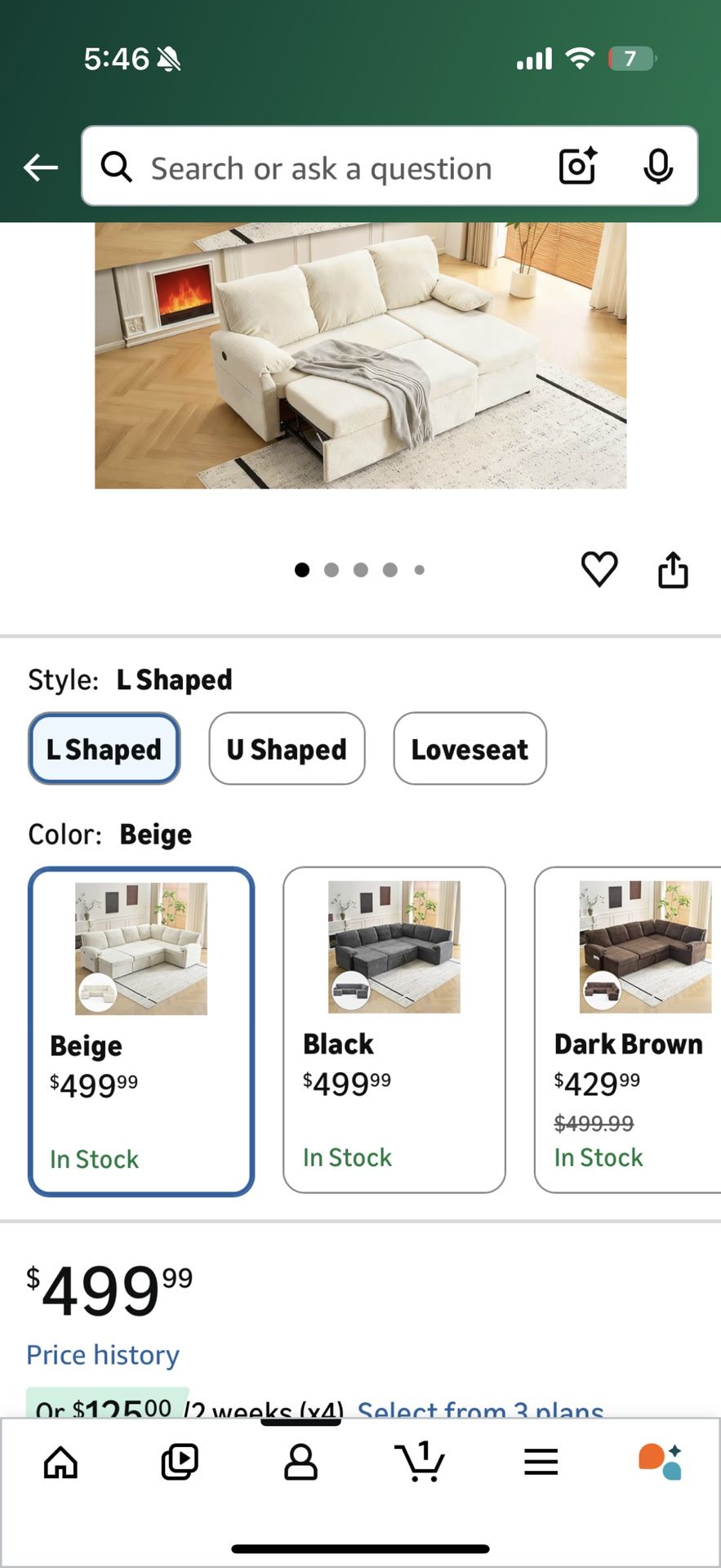Image resolution: width=721 pixels, height=1568 pixels.
Task: Tap the search or ask a question field
Action: (x=321, y=168)
